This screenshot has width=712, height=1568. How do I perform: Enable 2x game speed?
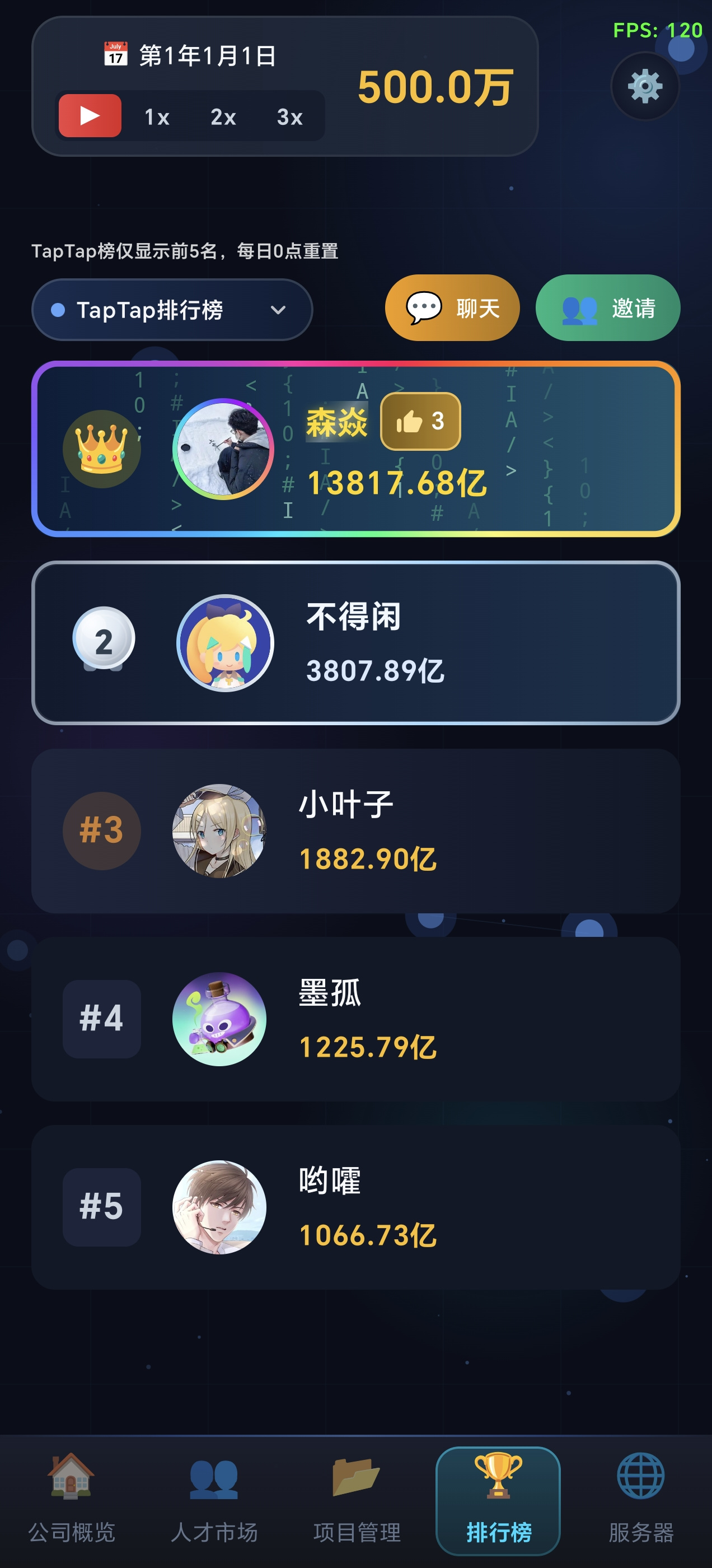click(223, 117)
